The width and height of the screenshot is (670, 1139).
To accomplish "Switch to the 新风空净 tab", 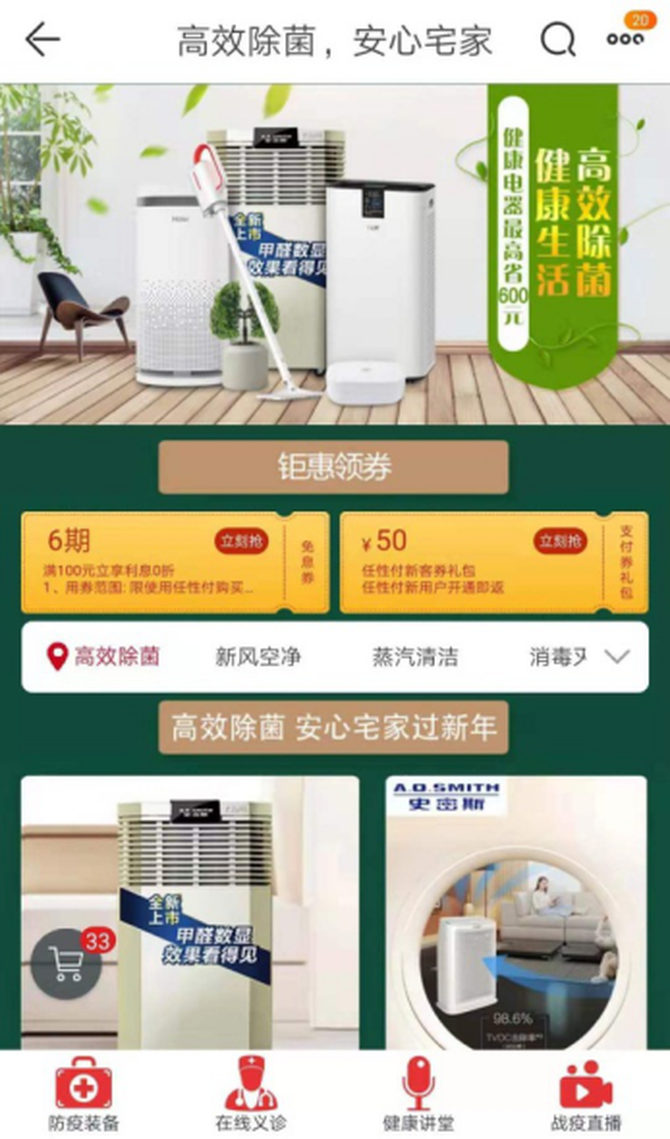I will 258,657.
